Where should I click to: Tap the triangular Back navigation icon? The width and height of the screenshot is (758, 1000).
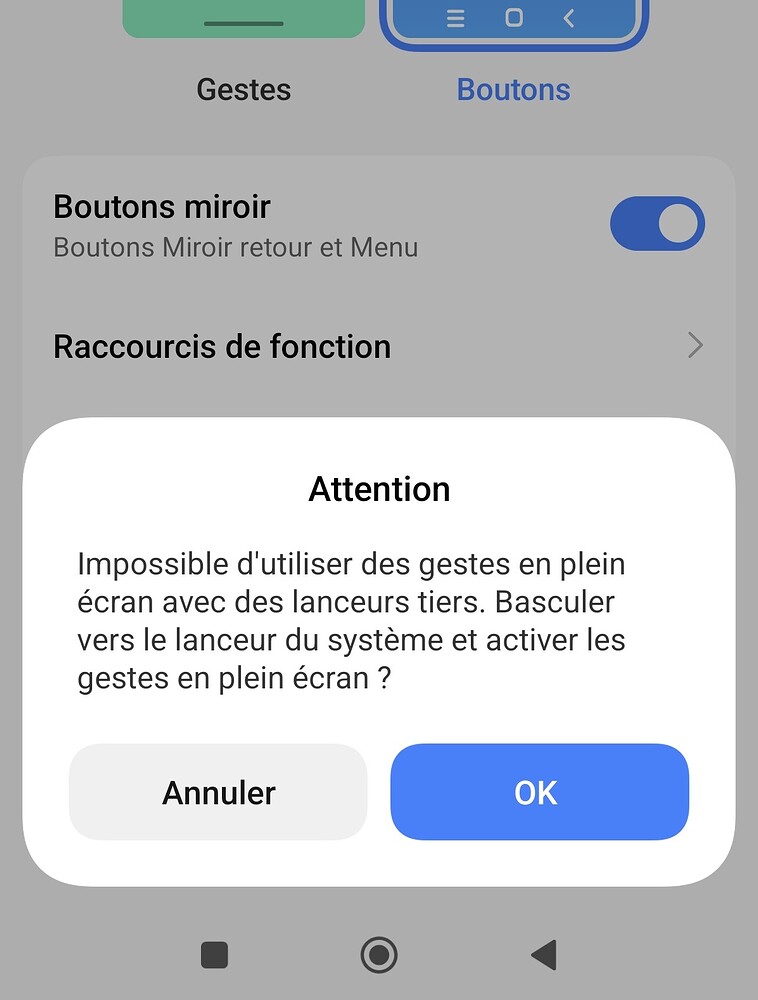click(x=543, y=955)
